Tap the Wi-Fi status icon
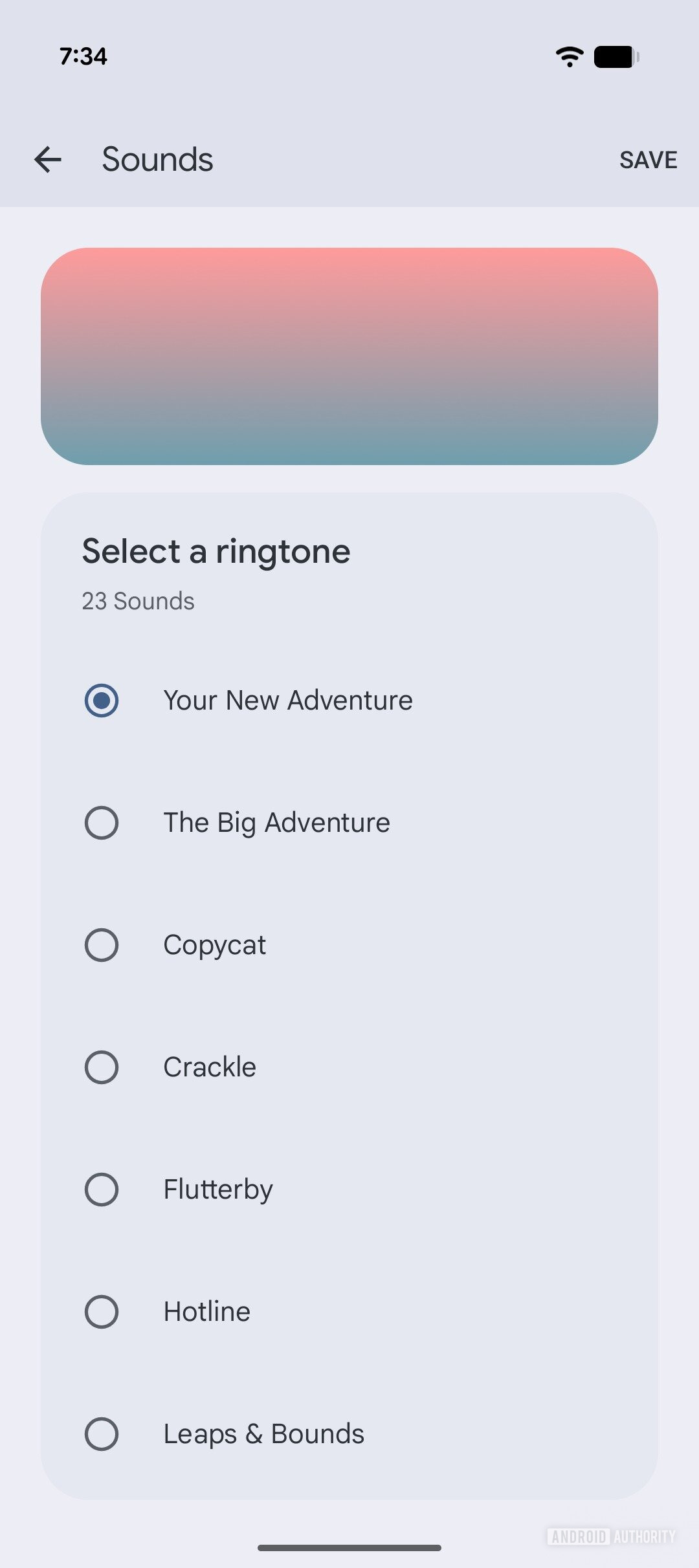The height and width of the screenshot is (1568, 699). (x=568, y=57)
